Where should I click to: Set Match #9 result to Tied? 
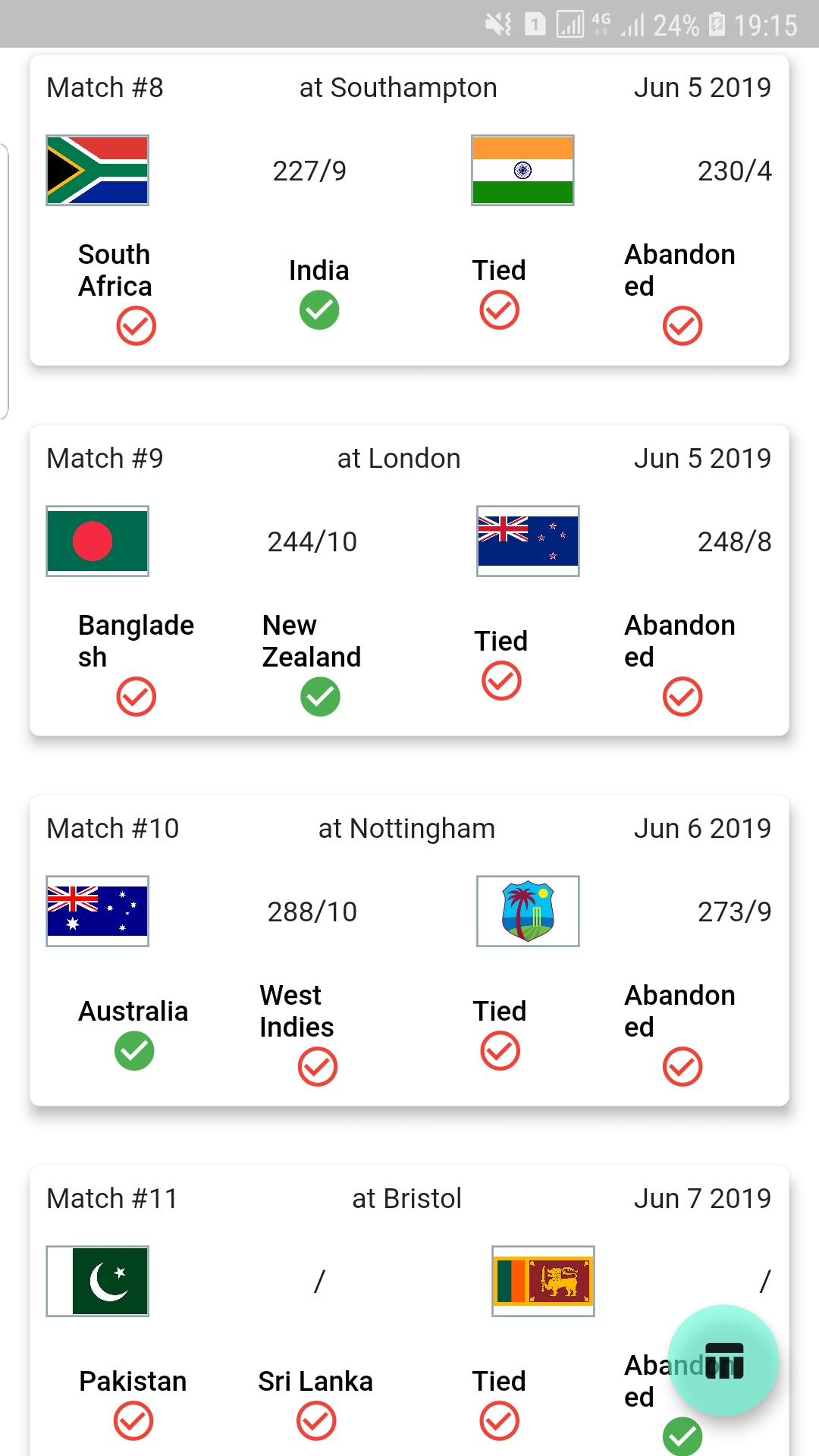pos(502,681)
